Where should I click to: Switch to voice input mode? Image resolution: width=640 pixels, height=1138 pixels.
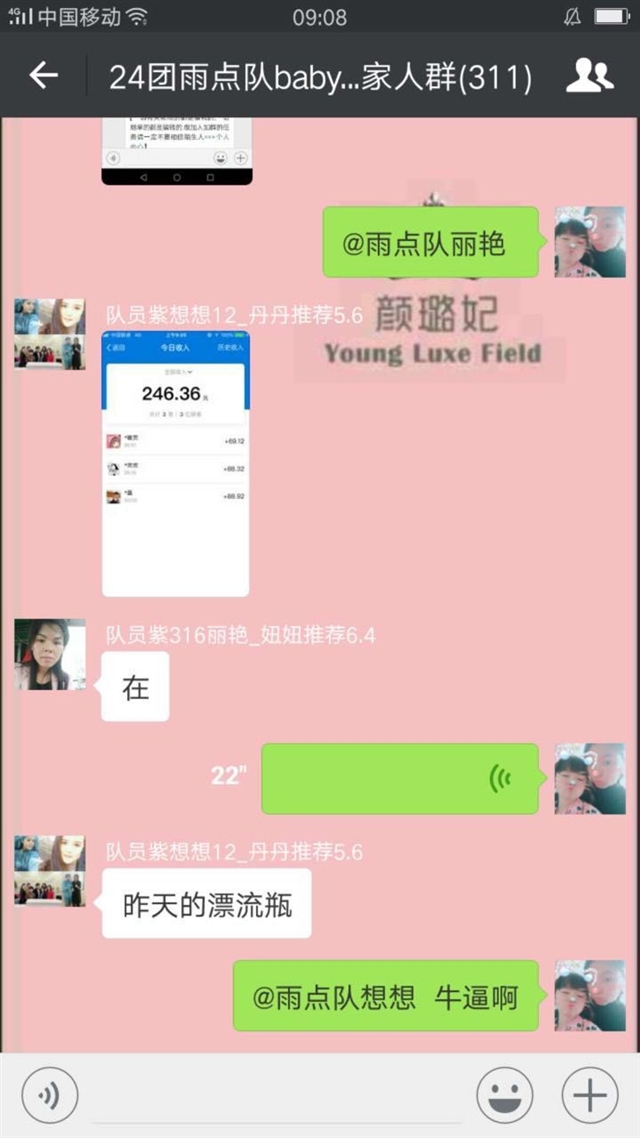pos(49,1095)
